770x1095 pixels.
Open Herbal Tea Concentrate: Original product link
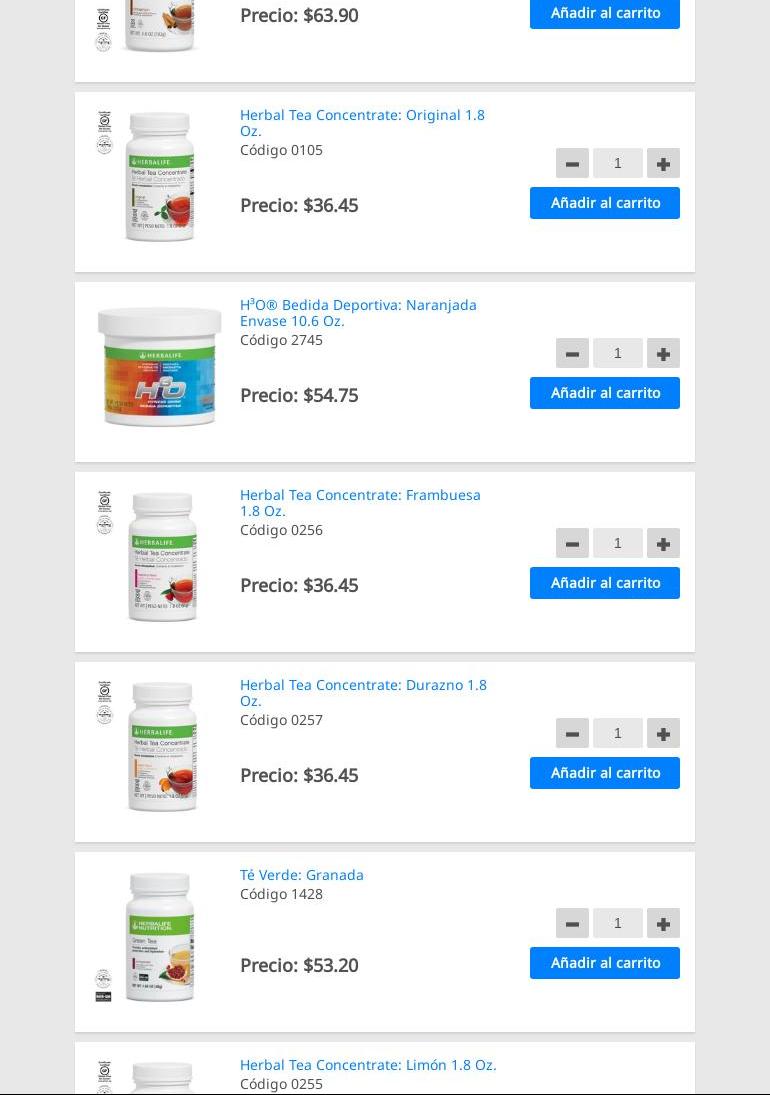[x=362, y=122]
